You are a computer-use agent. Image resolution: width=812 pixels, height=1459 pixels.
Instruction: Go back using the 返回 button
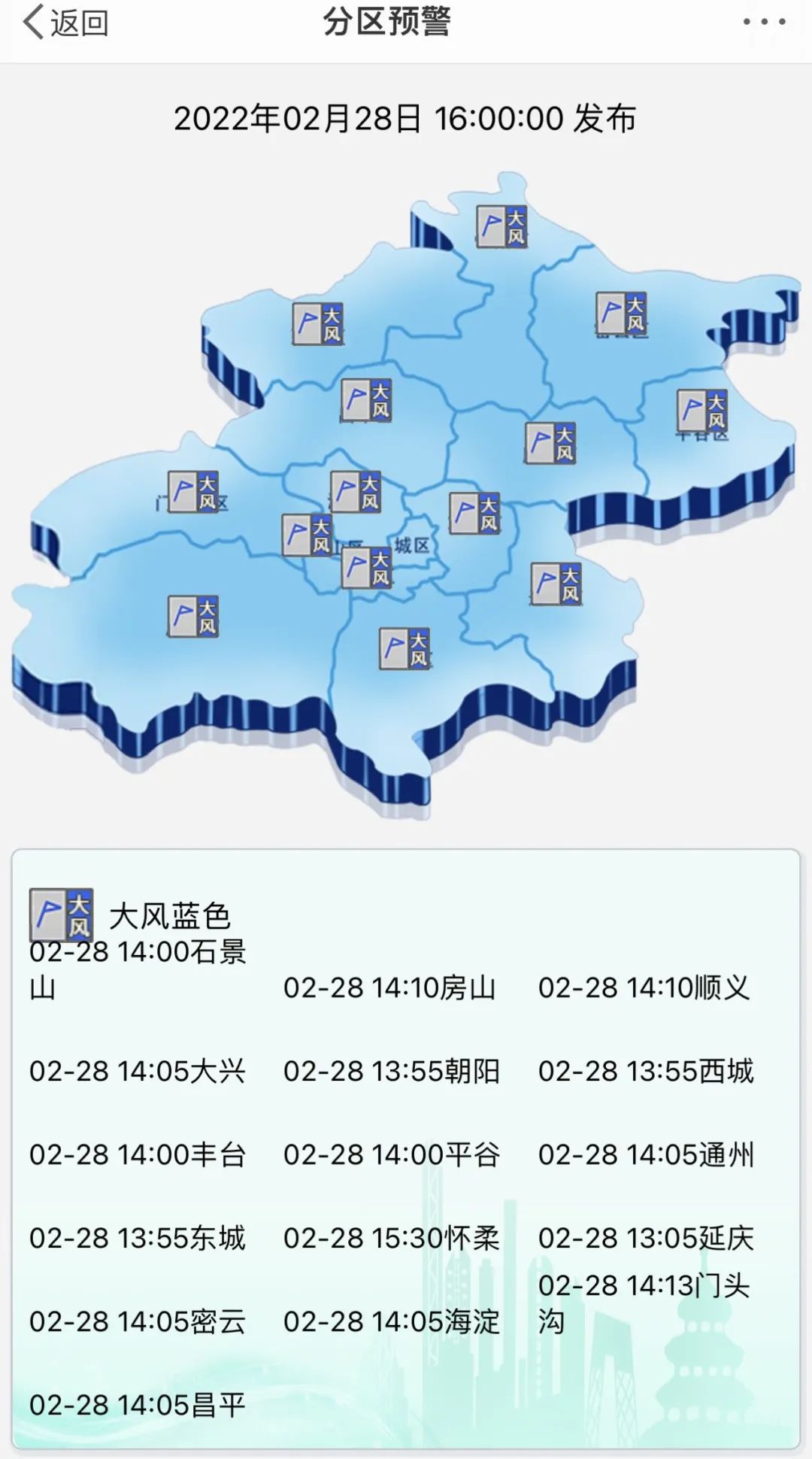(65, 23)
